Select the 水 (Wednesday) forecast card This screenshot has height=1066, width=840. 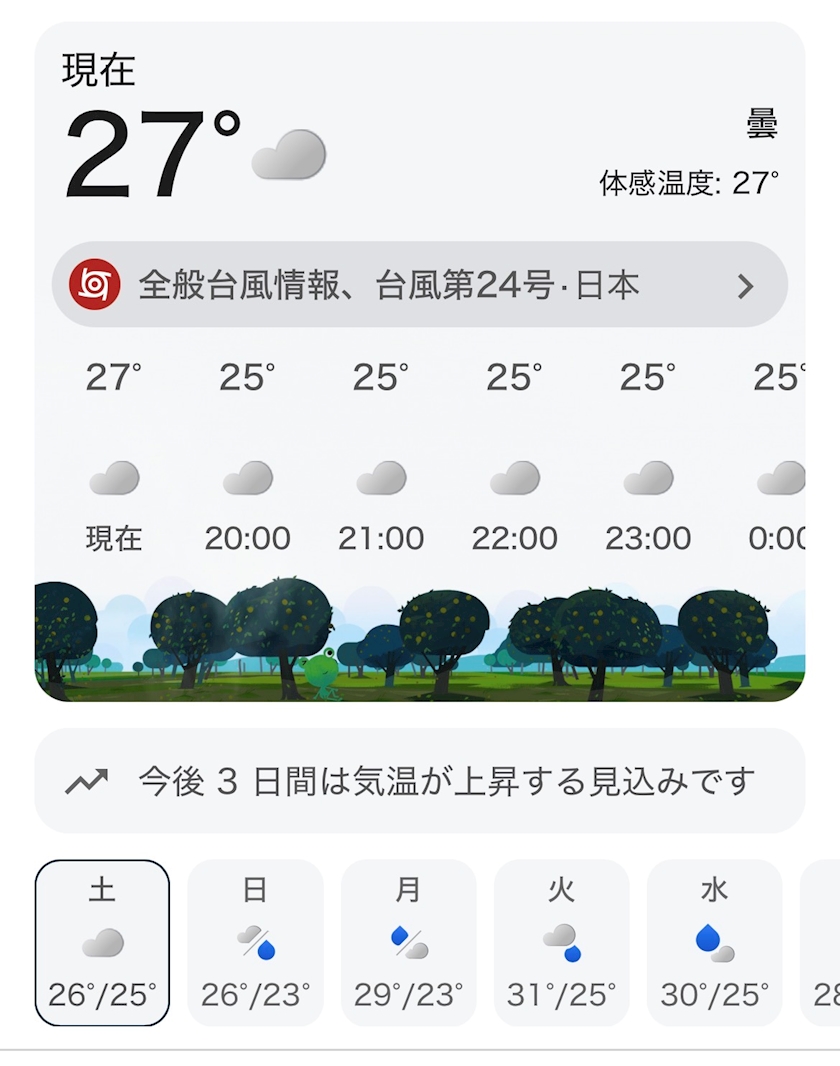[714, 942]
